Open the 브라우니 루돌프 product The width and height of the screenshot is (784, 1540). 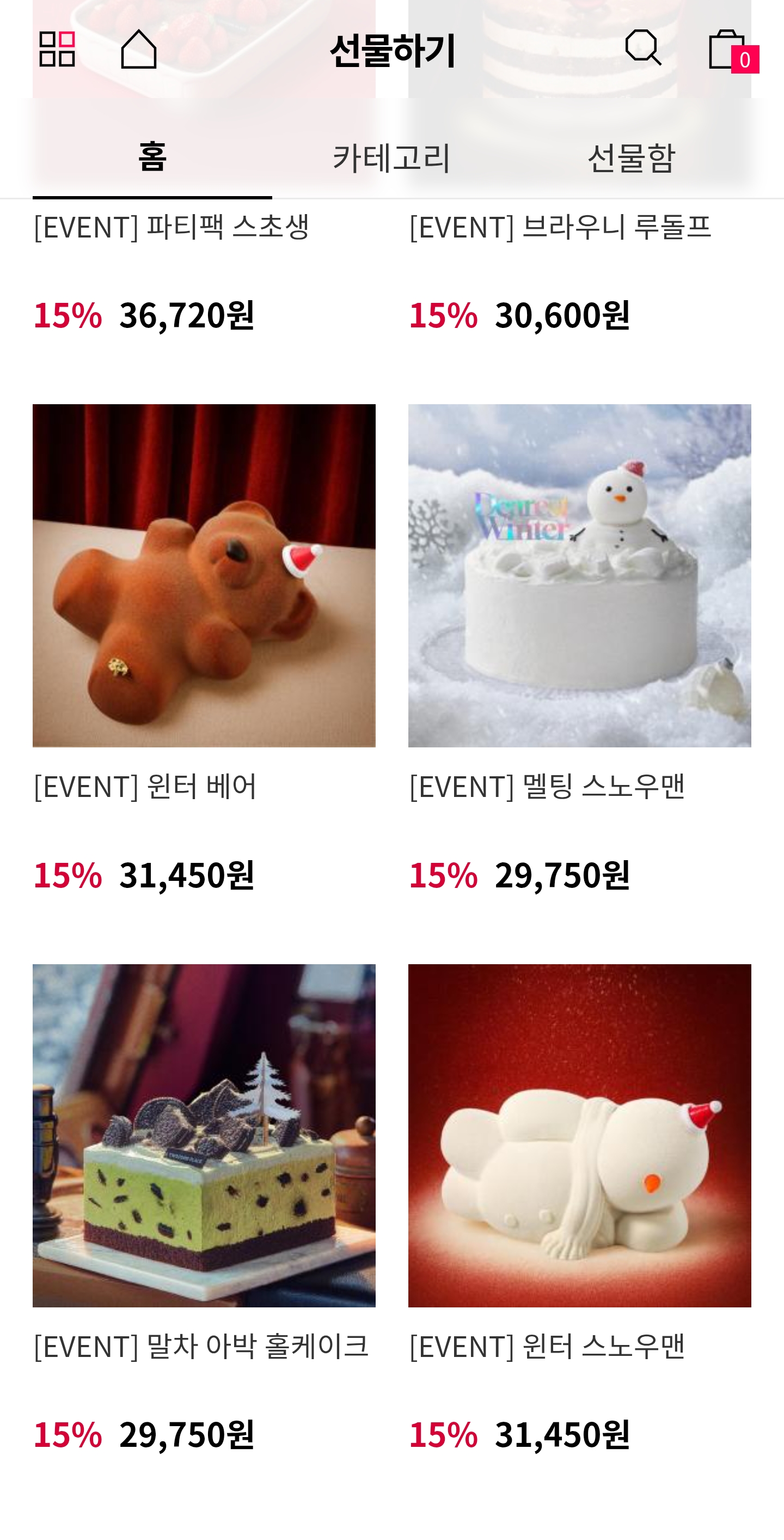(561, 227)
